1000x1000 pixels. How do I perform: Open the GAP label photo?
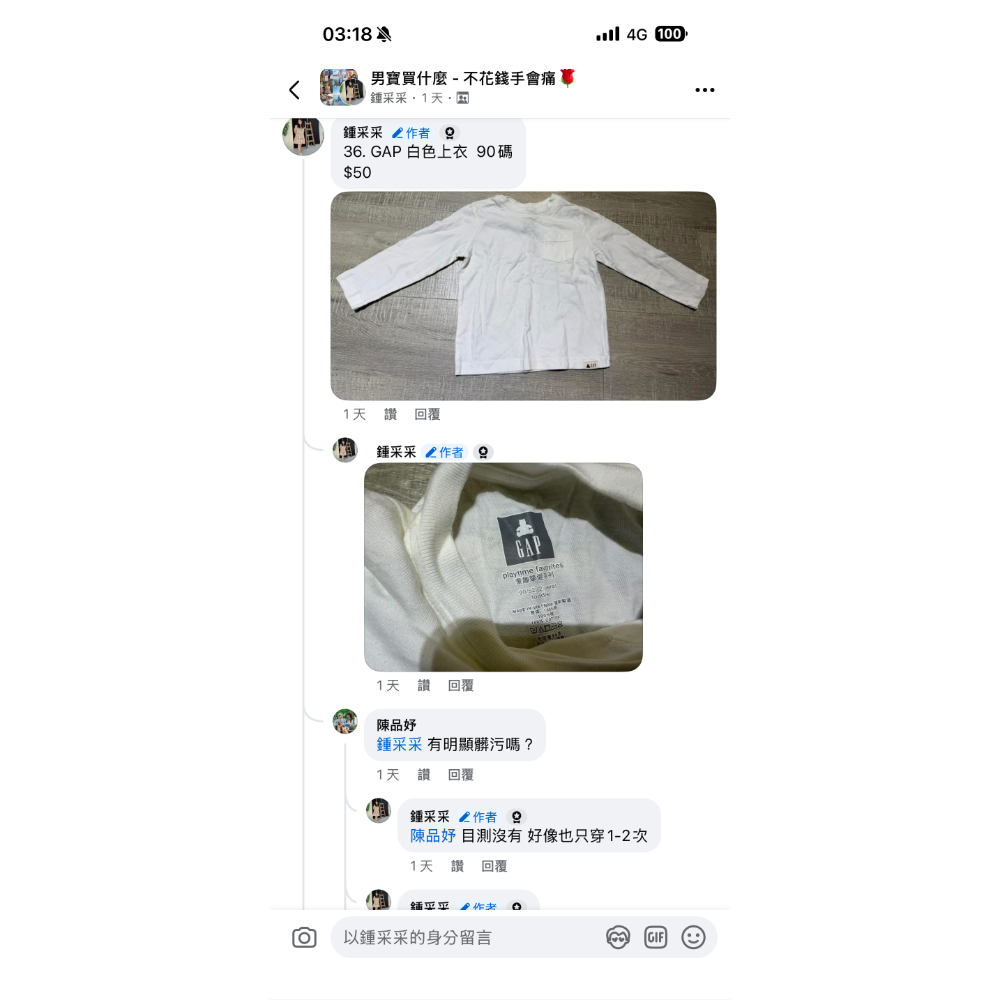503,567
